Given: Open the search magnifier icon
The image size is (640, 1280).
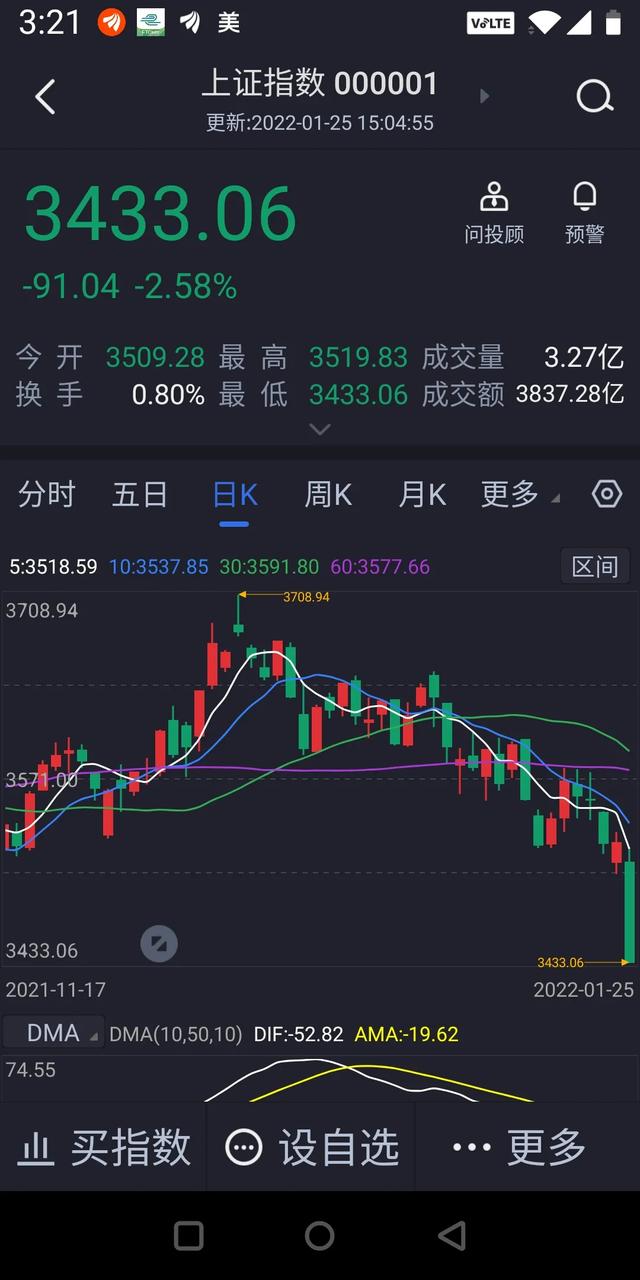Looking at the screenshot, I should click(x=595, y=97).
